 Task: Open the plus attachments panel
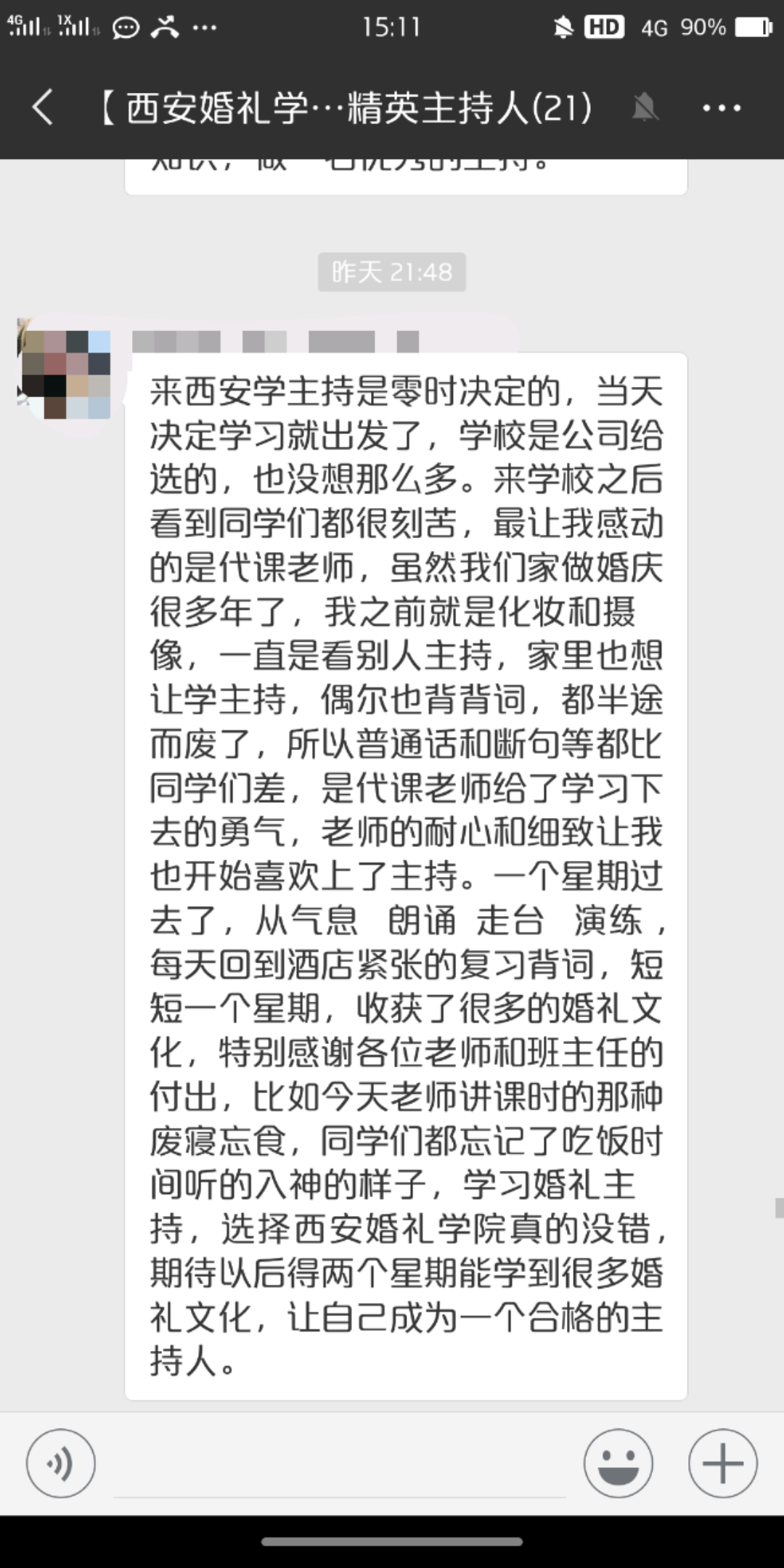click(x=722, y=1463)
